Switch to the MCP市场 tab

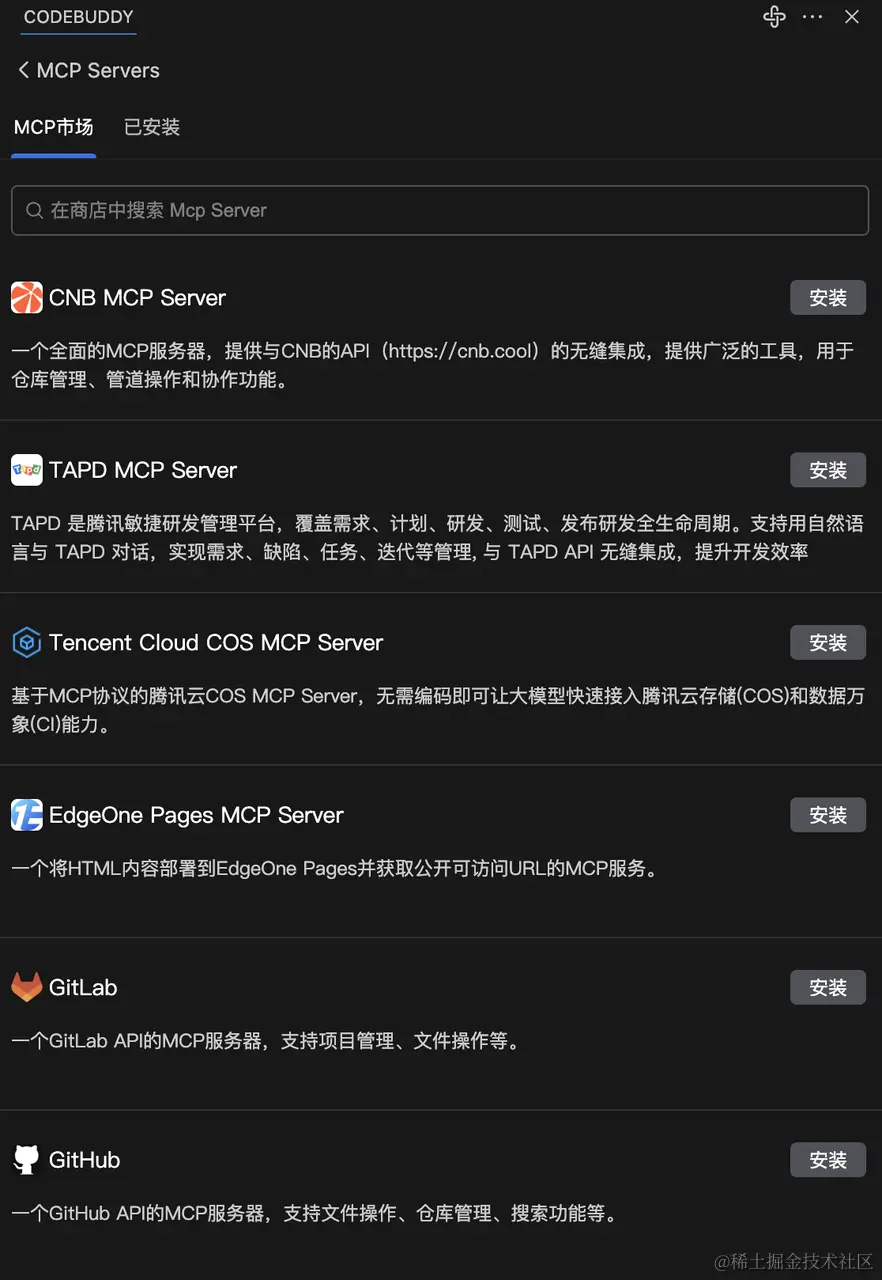(54, 128)
